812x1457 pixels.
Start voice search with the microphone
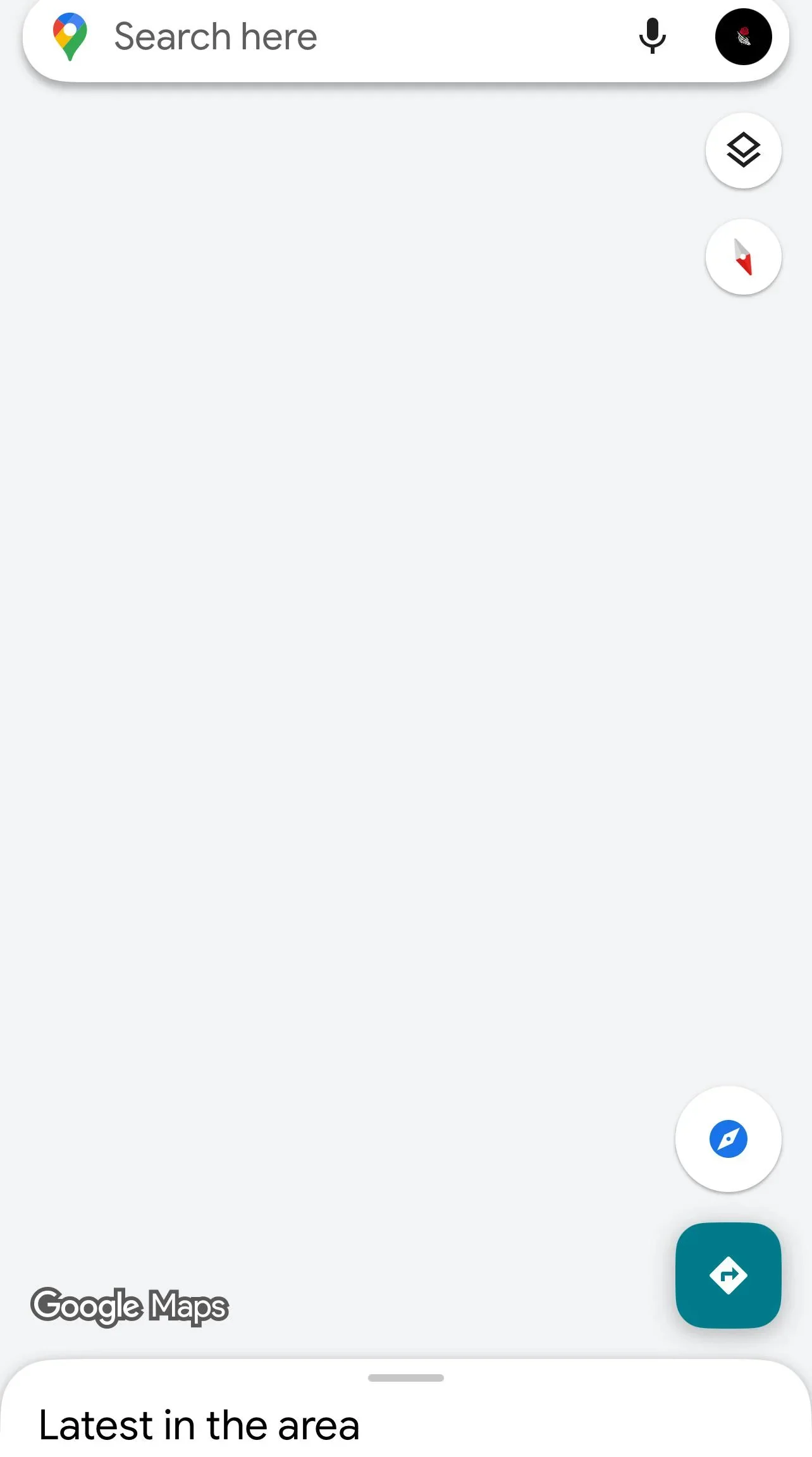[x=652, y=37]
